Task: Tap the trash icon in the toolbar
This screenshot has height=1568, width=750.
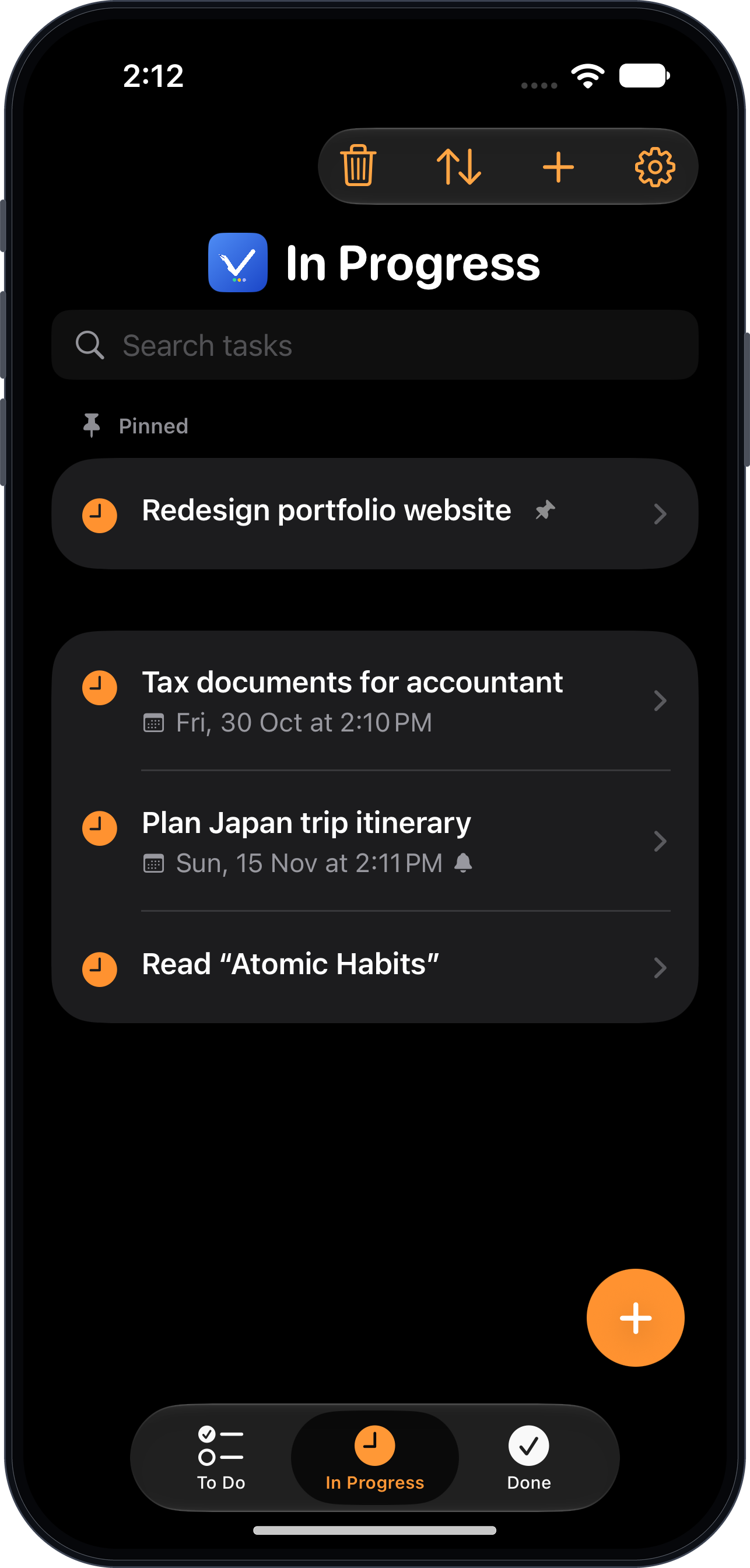Action: [358, 166]
